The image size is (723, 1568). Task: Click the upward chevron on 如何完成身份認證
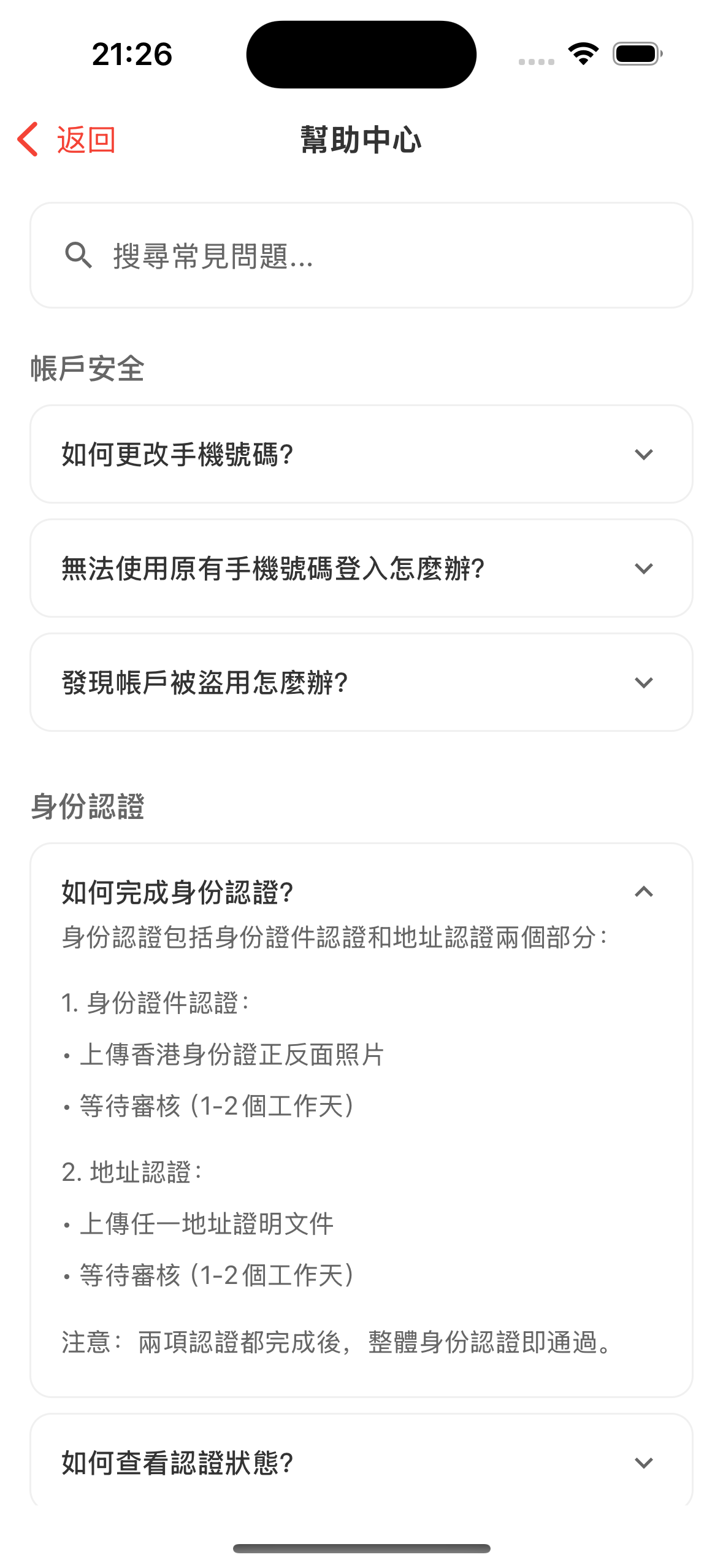pos(643,891)
